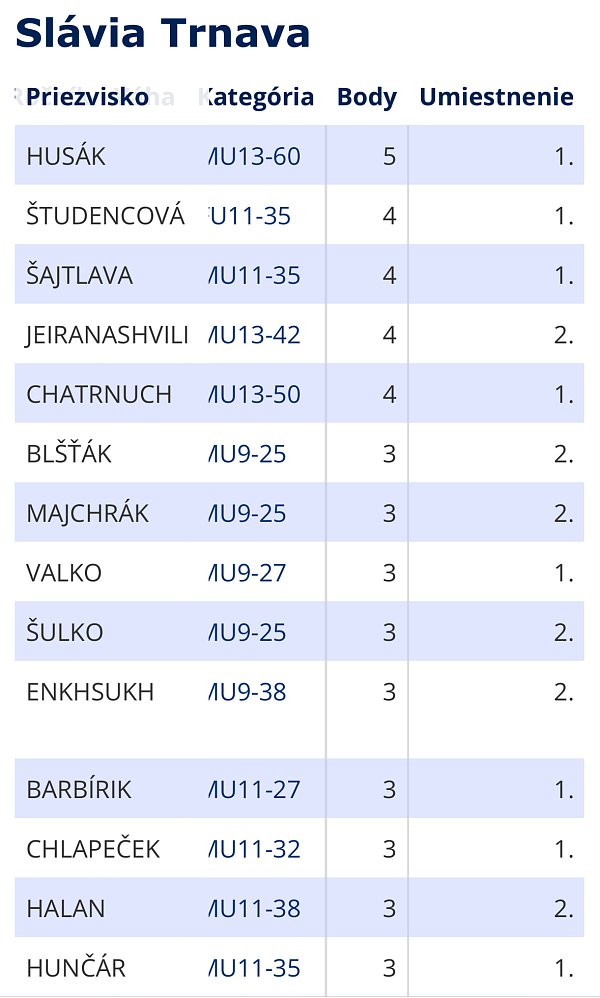Open ŠTUDENCOVÁ's U11-35 category link
This screenshot has width=600, height=998.
point(252,216)
